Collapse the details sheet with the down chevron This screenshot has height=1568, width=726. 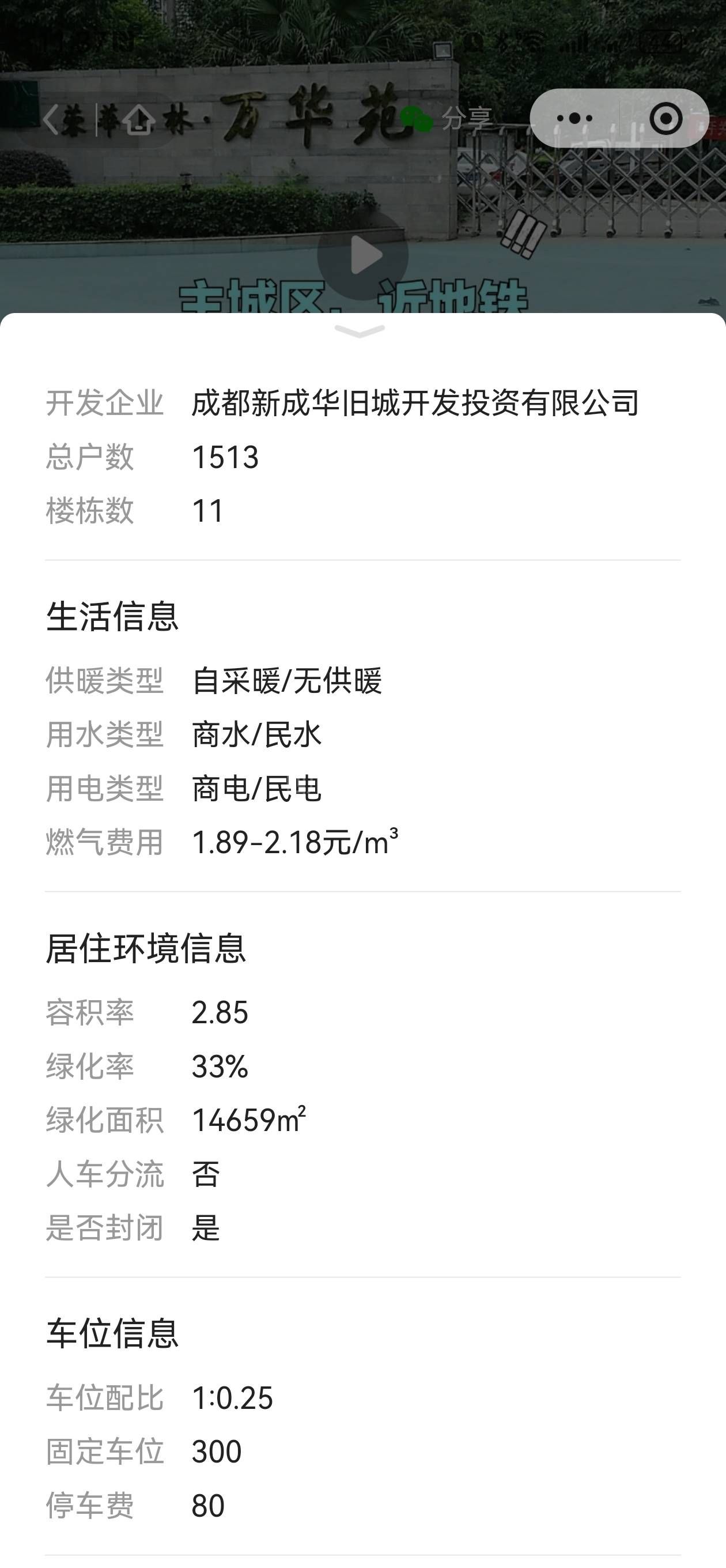pyautogui.click(x=360, y=331)
